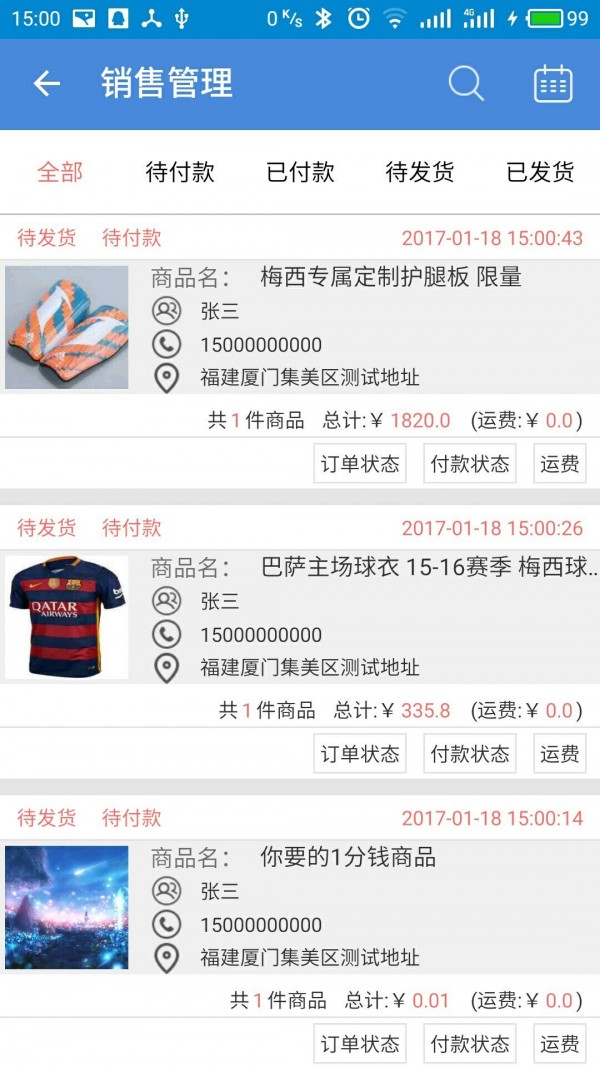Edit 运费 on the 巴萨主场球衣 order

click(560, 754)
